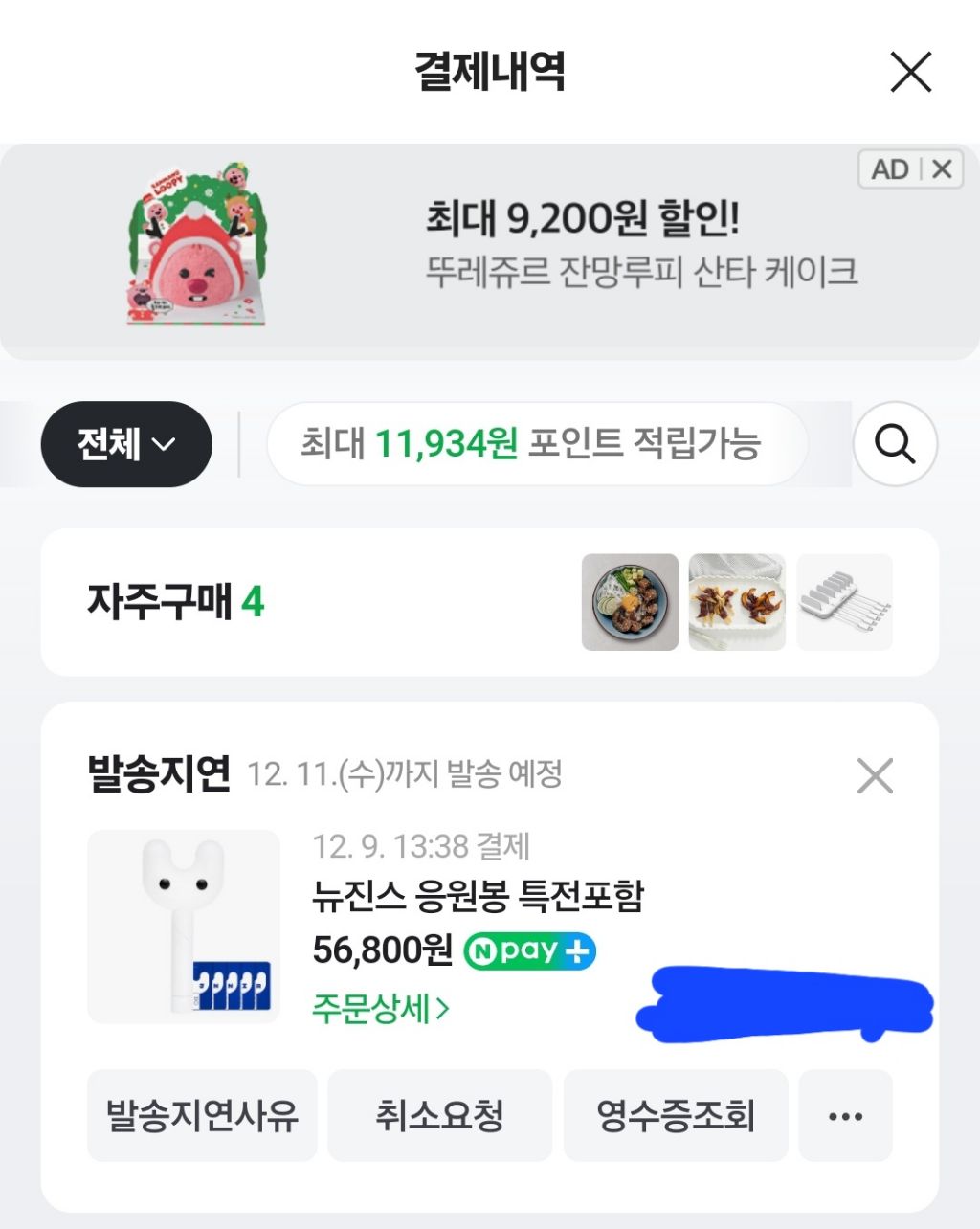
Task: Expand the 전체 filter dropdown
Action: coord(125,444)
